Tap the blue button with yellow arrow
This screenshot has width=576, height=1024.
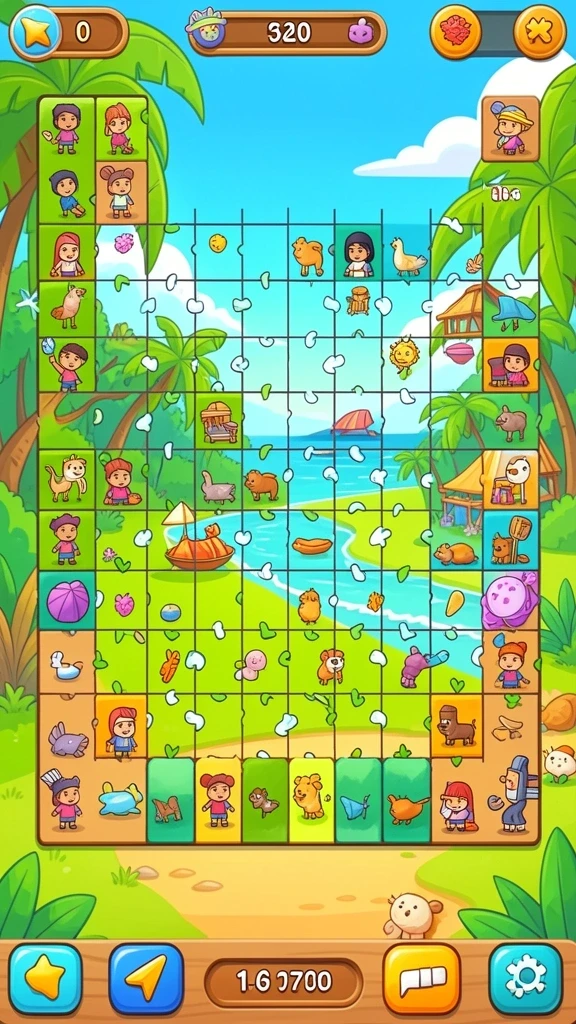pos(146,979)
